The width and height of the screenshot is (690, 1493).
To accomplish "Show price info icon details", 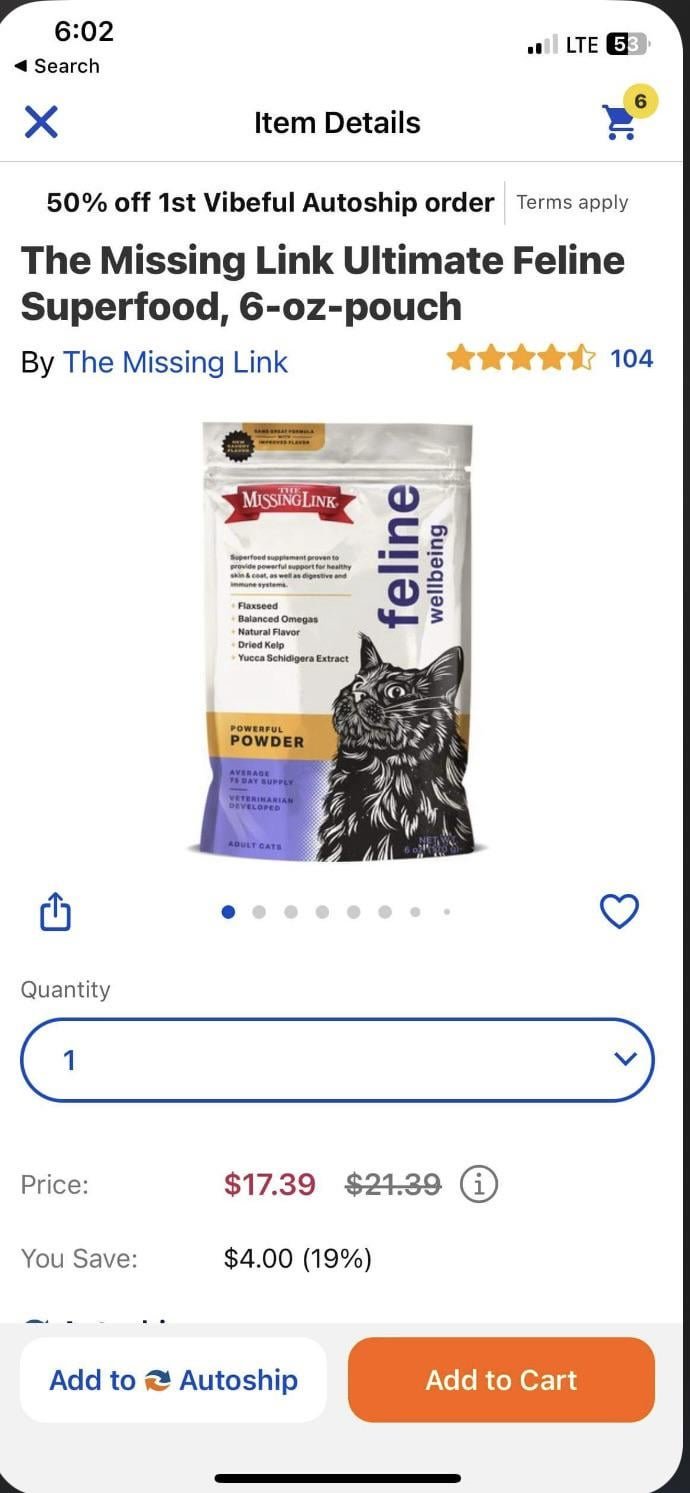I will 479,1185.
